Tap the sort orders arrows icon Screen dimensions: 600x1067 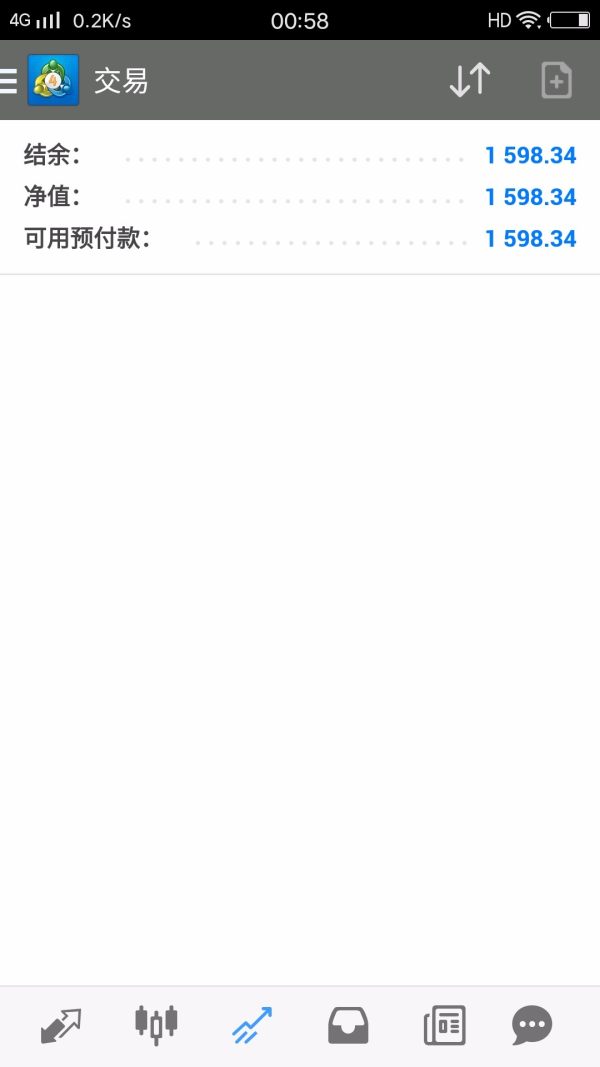click(469, 80)
